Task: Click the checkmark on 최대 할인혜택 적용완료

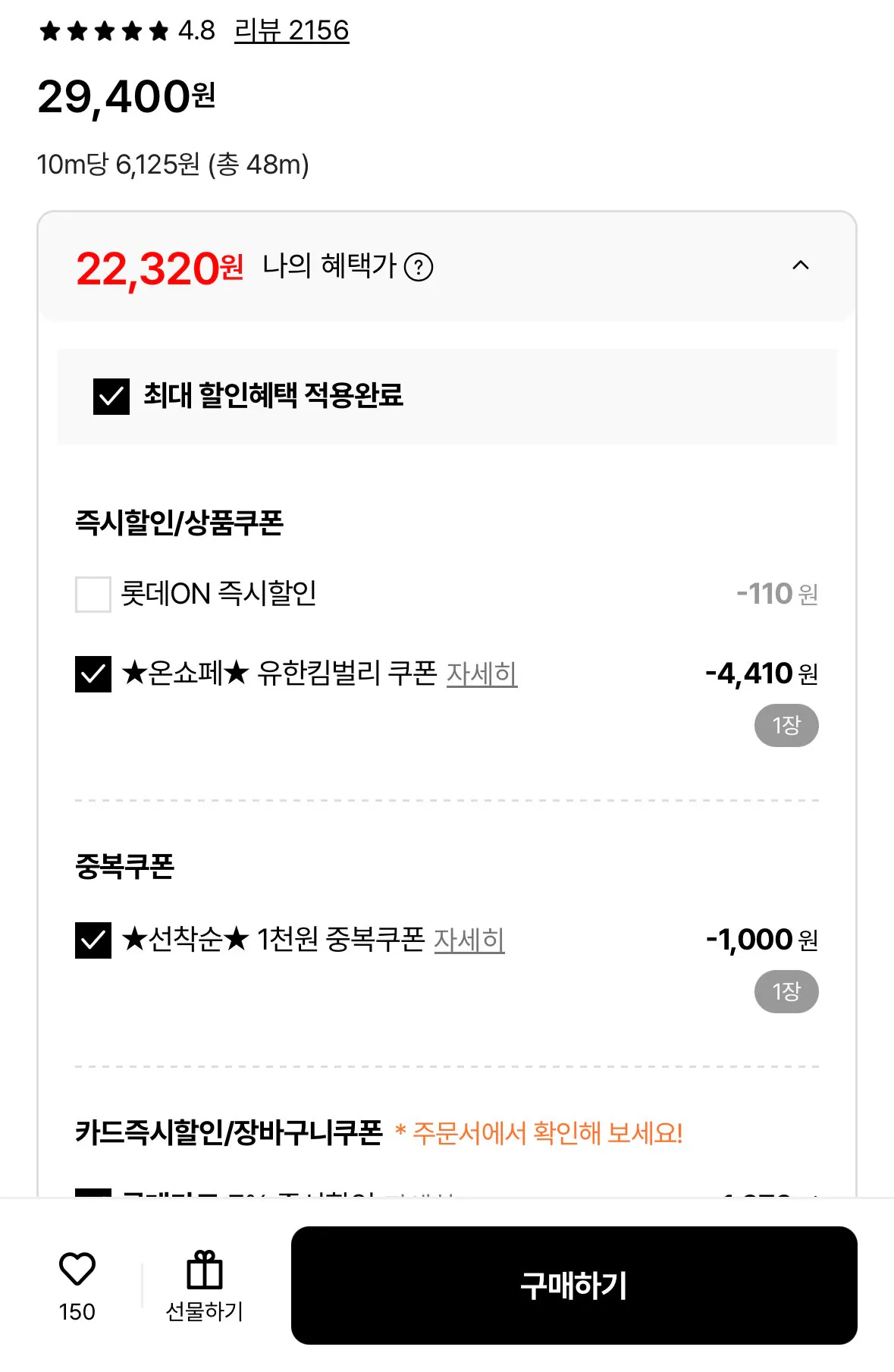Action: [x=111, y=394]
